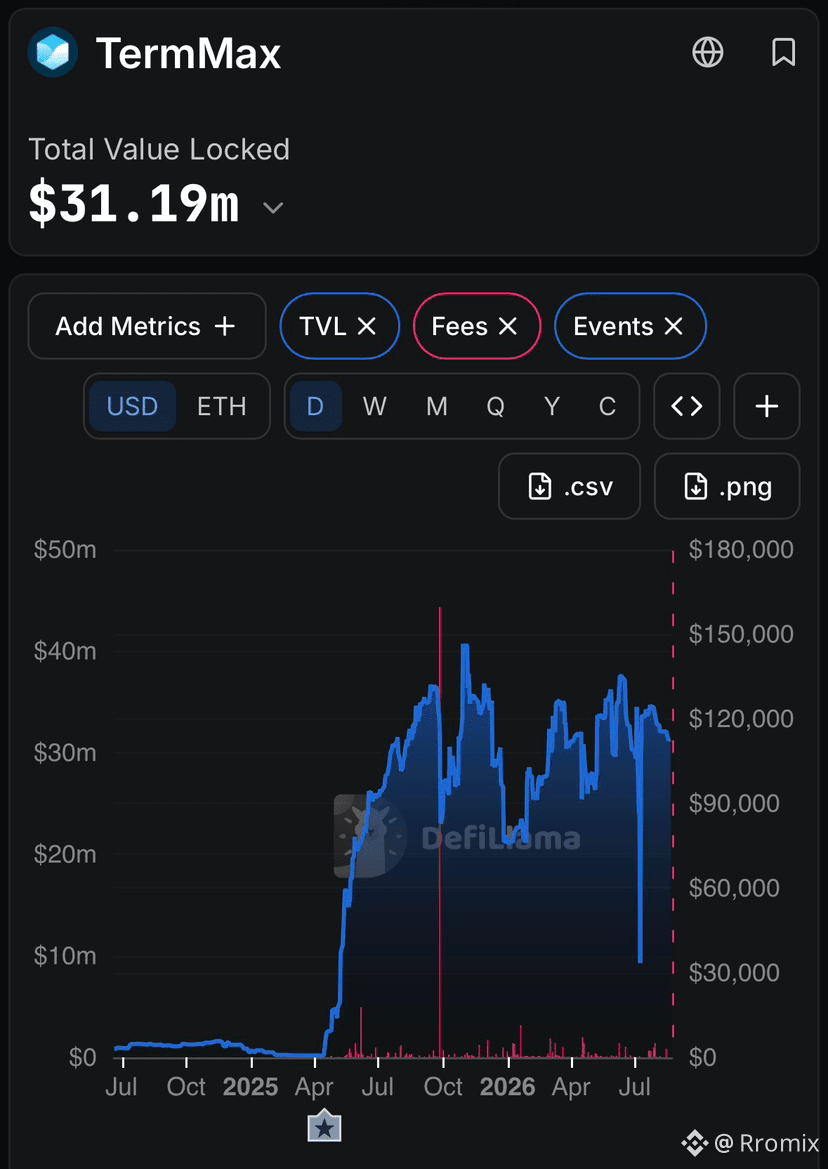Open the TermMax website globe icon

[707, 53]
